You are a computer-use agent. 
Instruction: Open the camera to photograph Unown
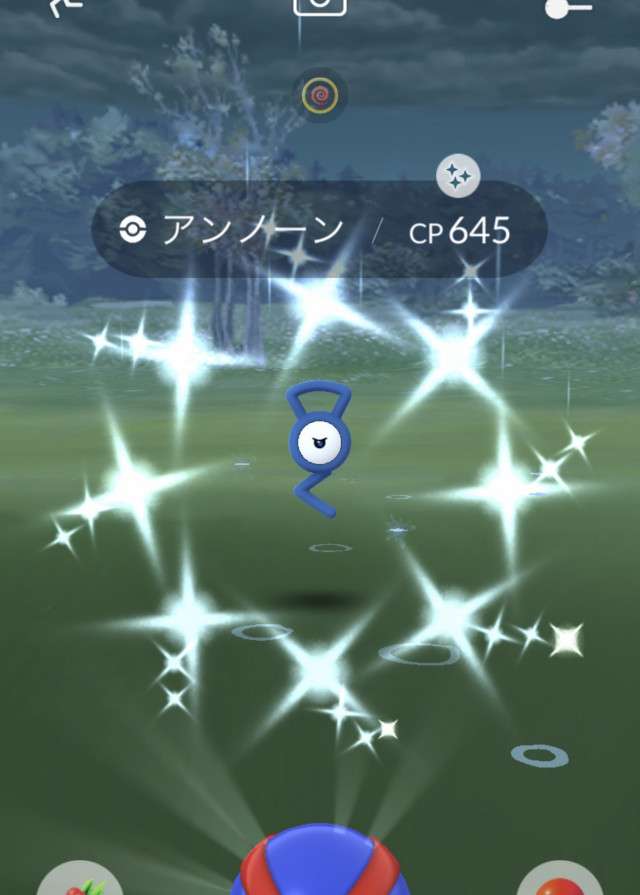point(320,5)
